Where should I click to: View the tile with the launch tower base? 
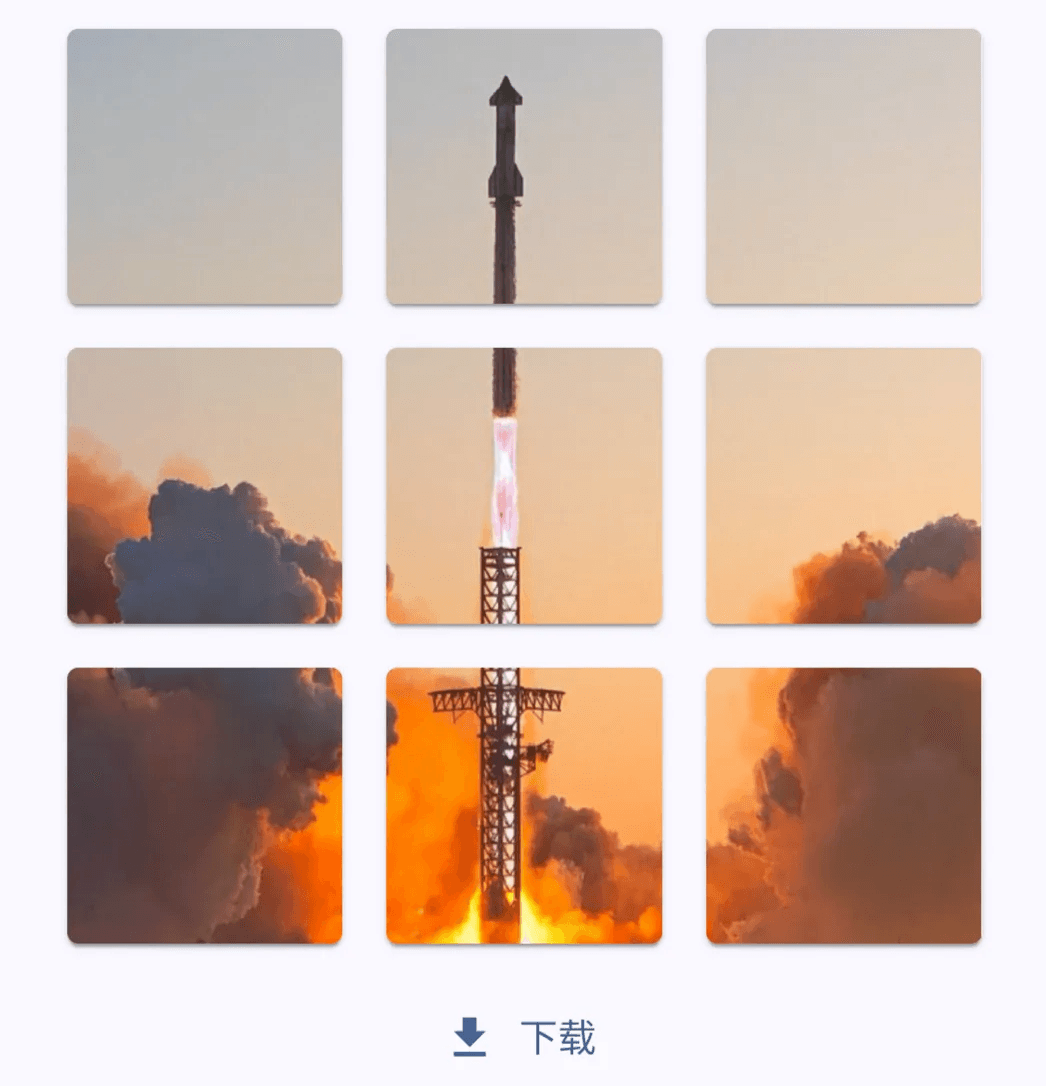click(x=524, y=806)
